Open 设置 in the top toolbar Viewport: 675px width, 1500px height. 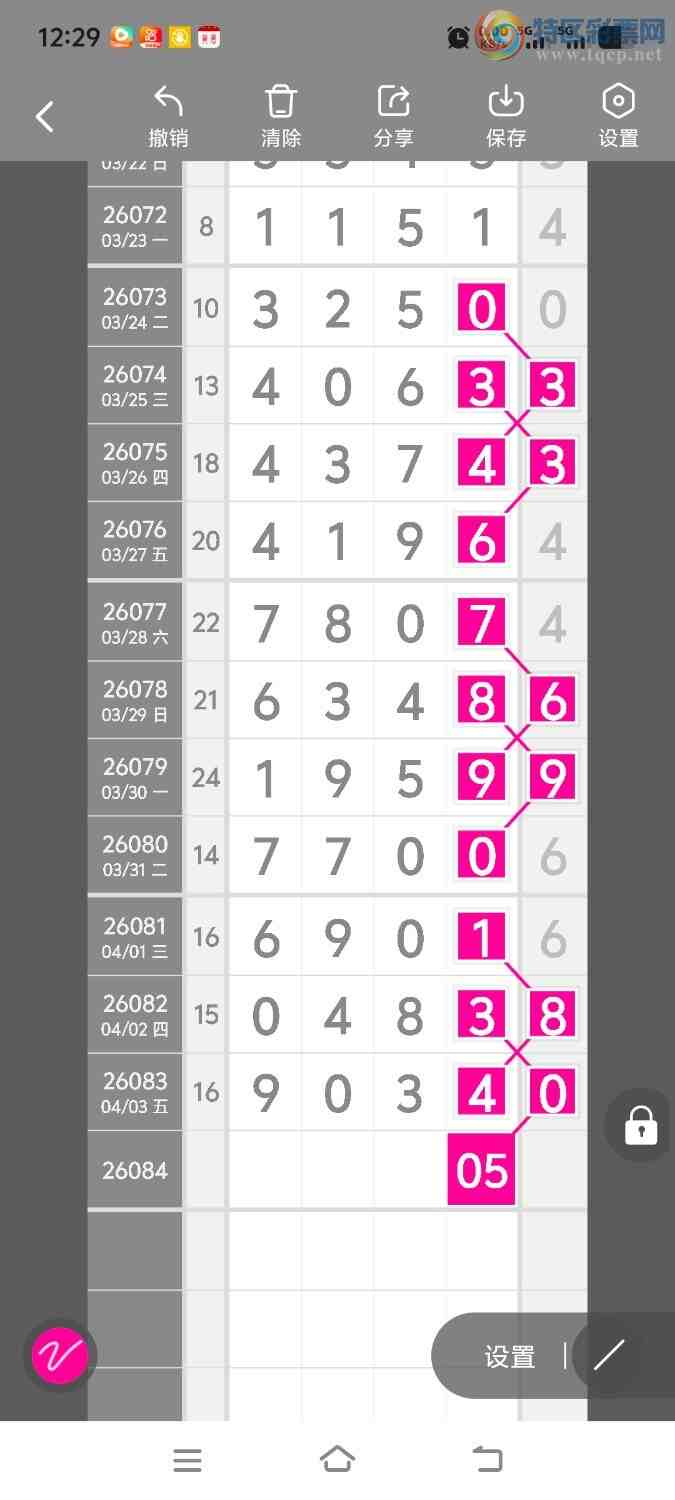click(x=618, y=117)
